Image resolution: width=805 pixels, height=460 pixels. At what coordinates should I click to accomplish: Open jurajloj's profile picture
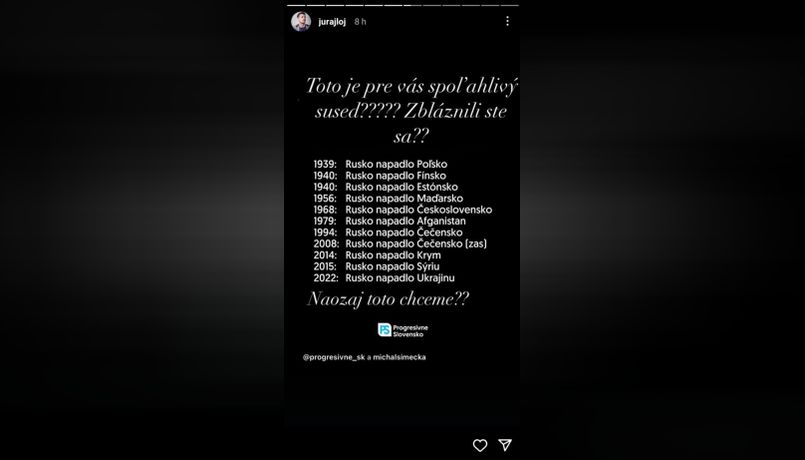click(x=300, y=22)
